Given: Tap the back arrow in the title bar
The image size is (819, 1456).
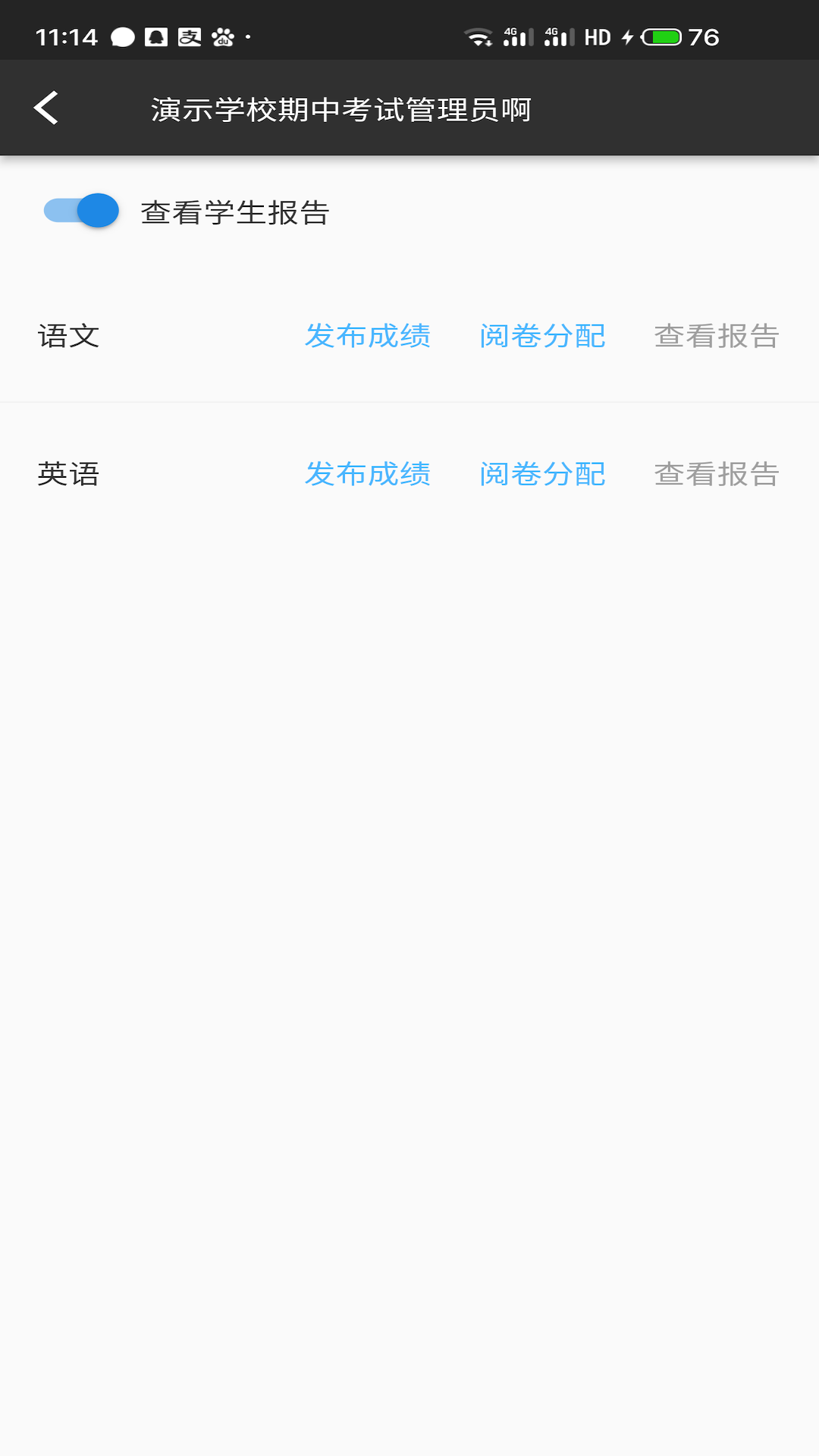Looking at the screenshot, I should [47, 107].
